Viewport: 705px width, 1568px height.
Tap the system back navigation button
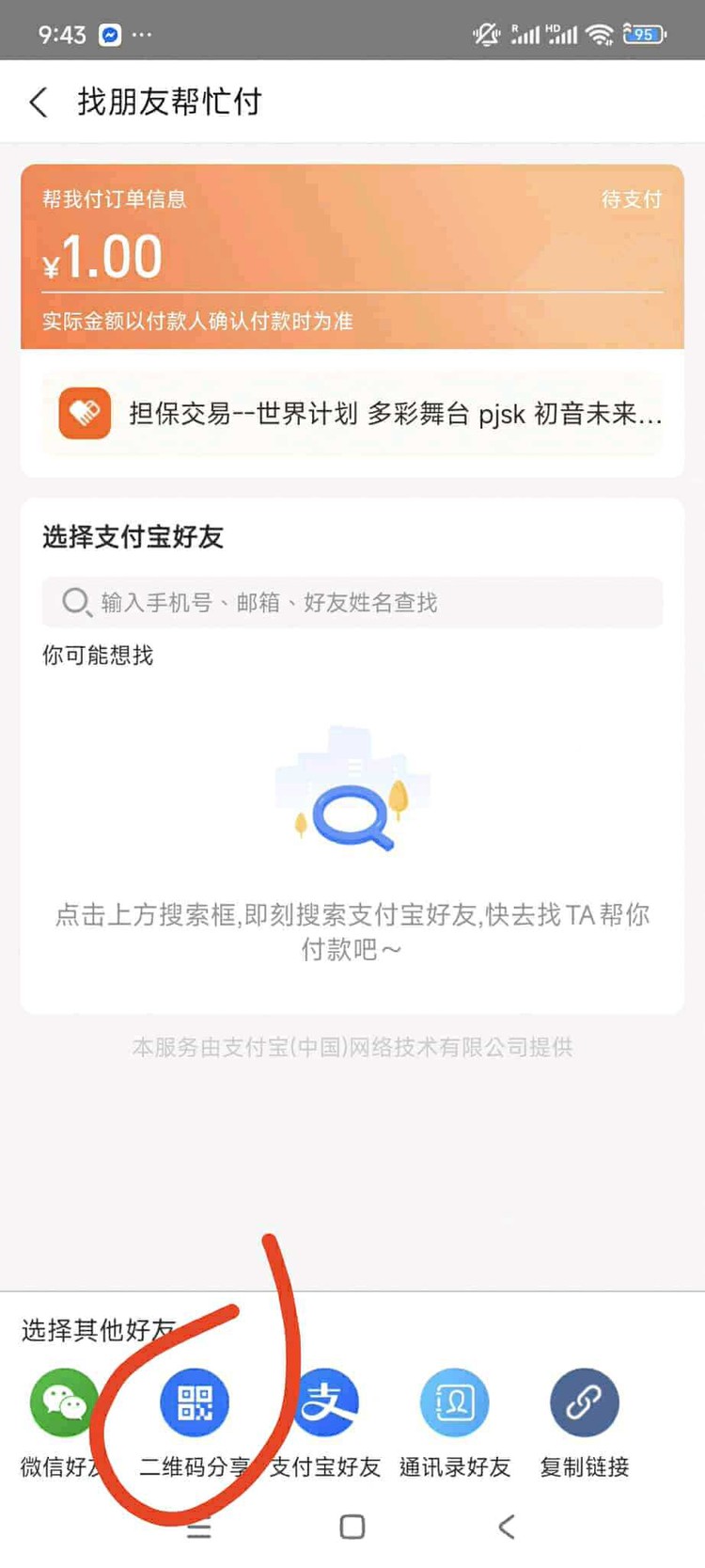point(507,1528)
